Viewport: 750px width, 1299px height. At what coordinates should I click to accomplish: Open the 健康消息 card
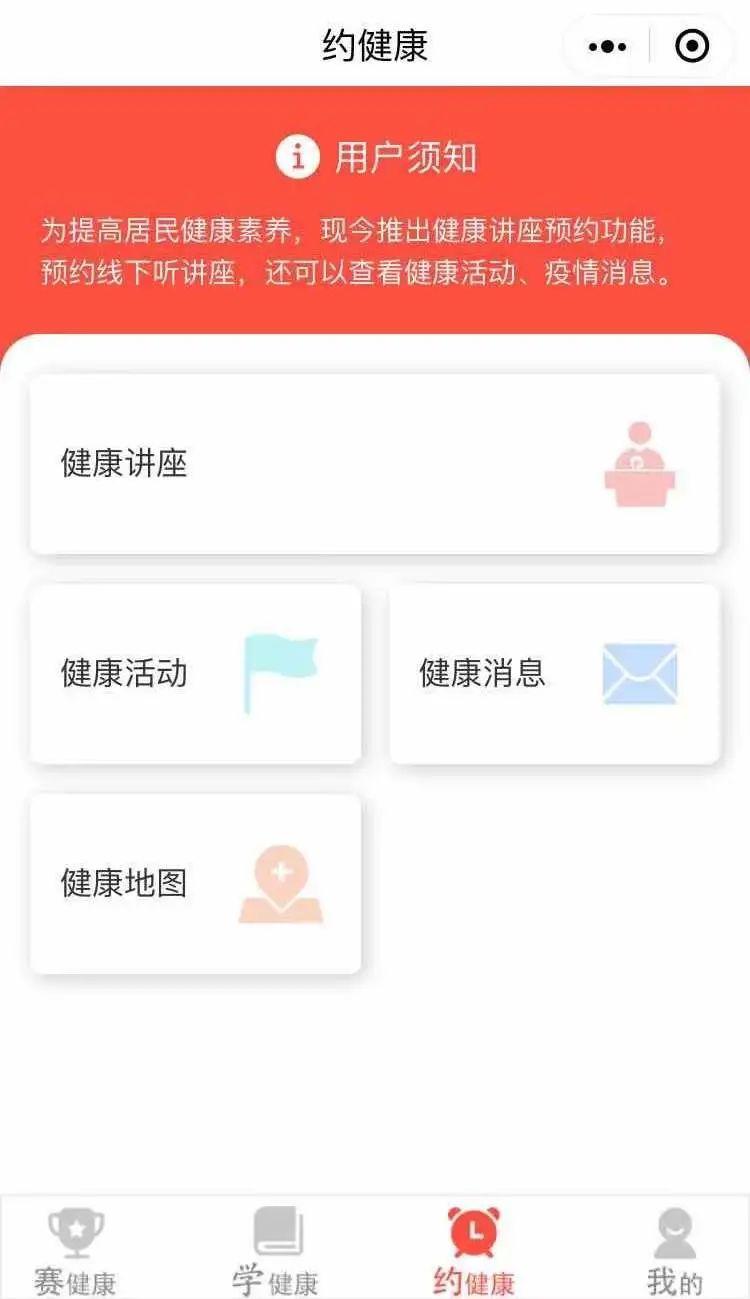[x=554, y=674]
